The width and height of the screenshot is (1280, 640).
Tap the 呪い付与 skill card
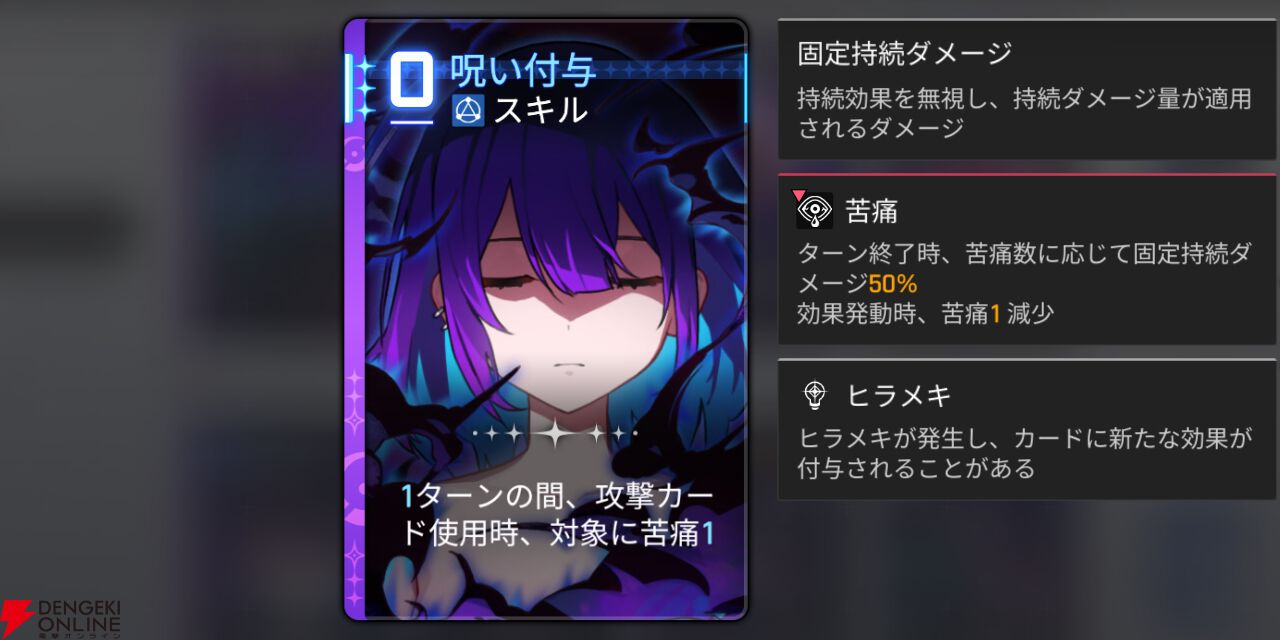point(545,320)
